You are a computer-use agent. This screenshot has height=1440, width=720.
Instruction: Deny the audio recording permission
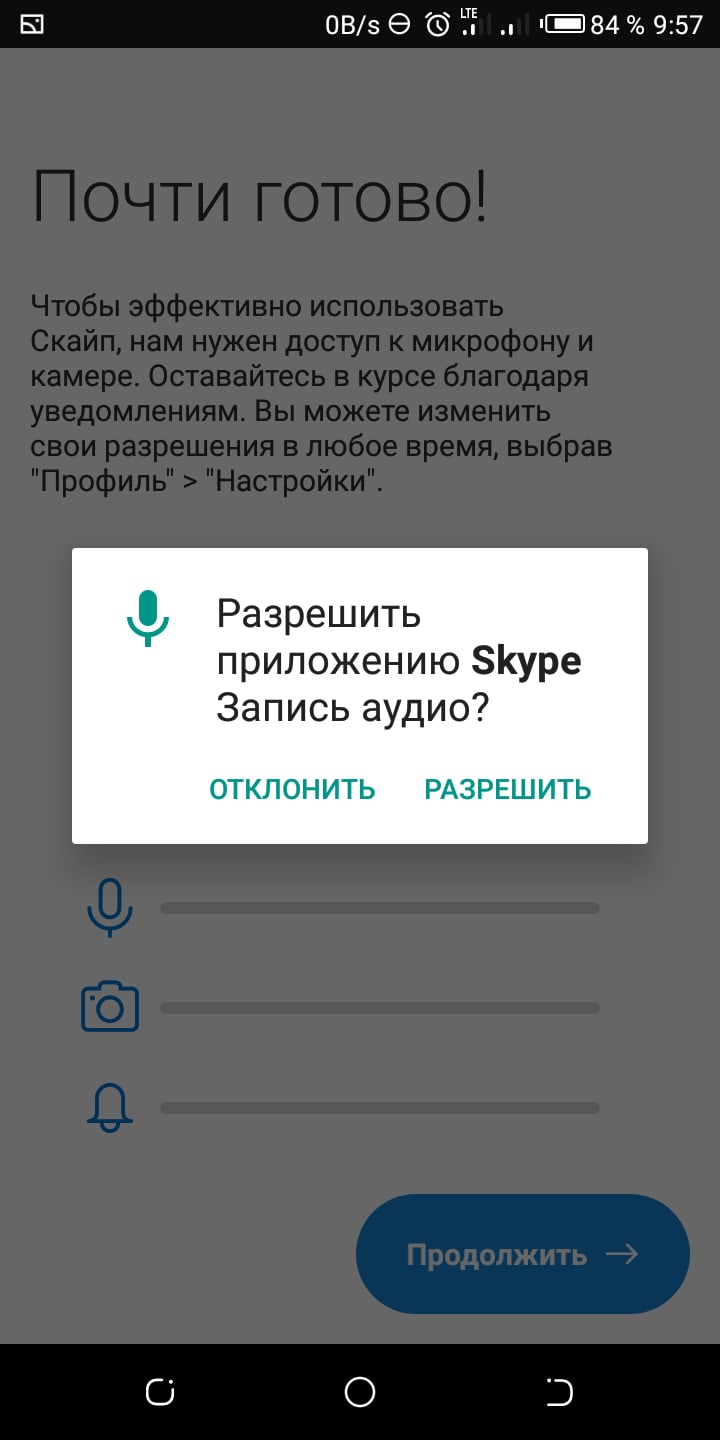292,790
